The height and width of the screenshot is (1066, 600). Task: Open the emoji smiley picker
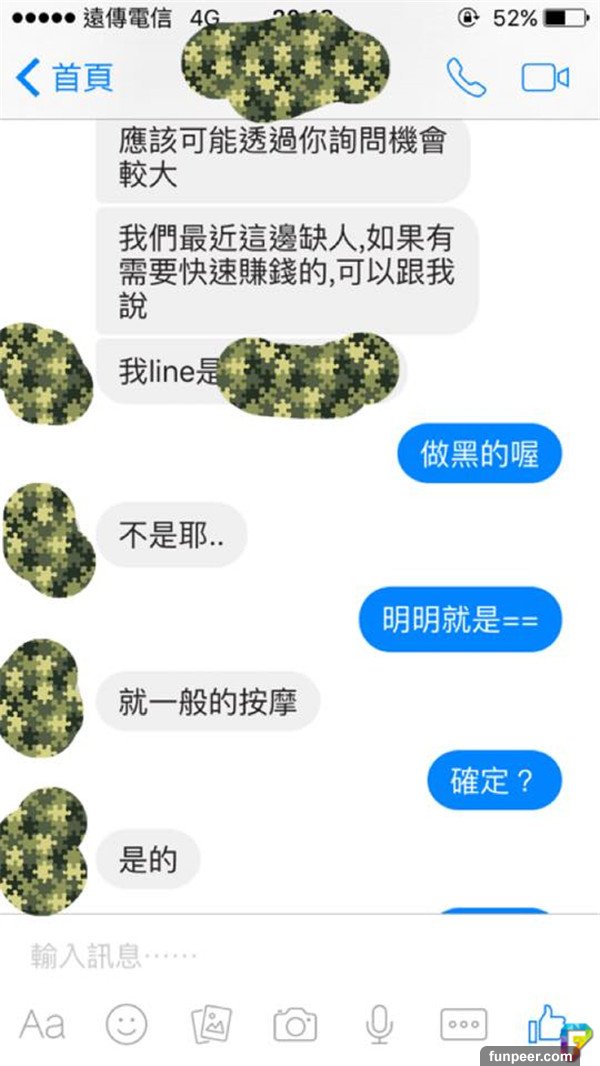click(x=127, y=1025)
